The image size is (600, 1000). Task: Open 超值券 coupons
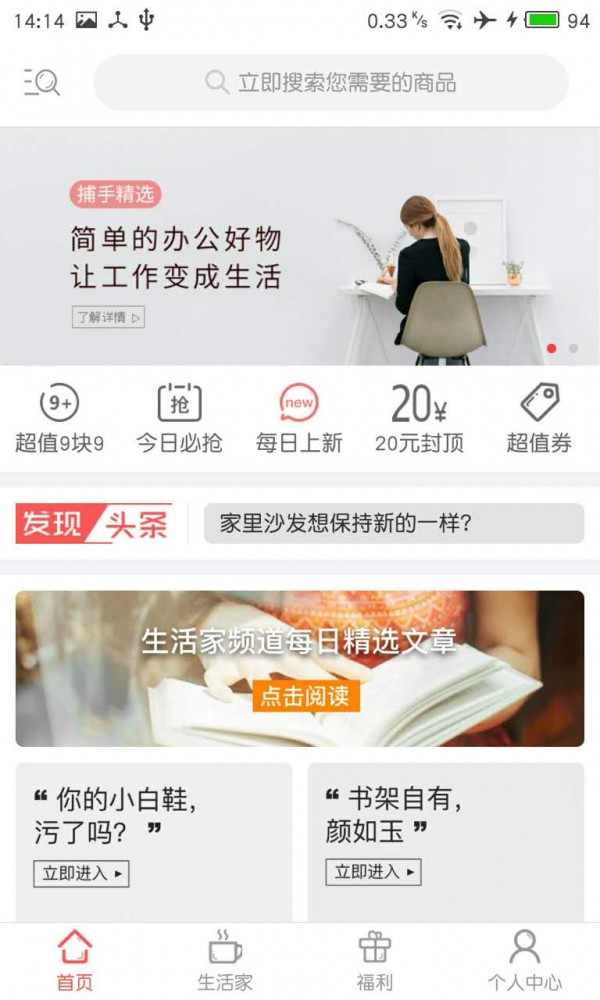pos(539,420)
